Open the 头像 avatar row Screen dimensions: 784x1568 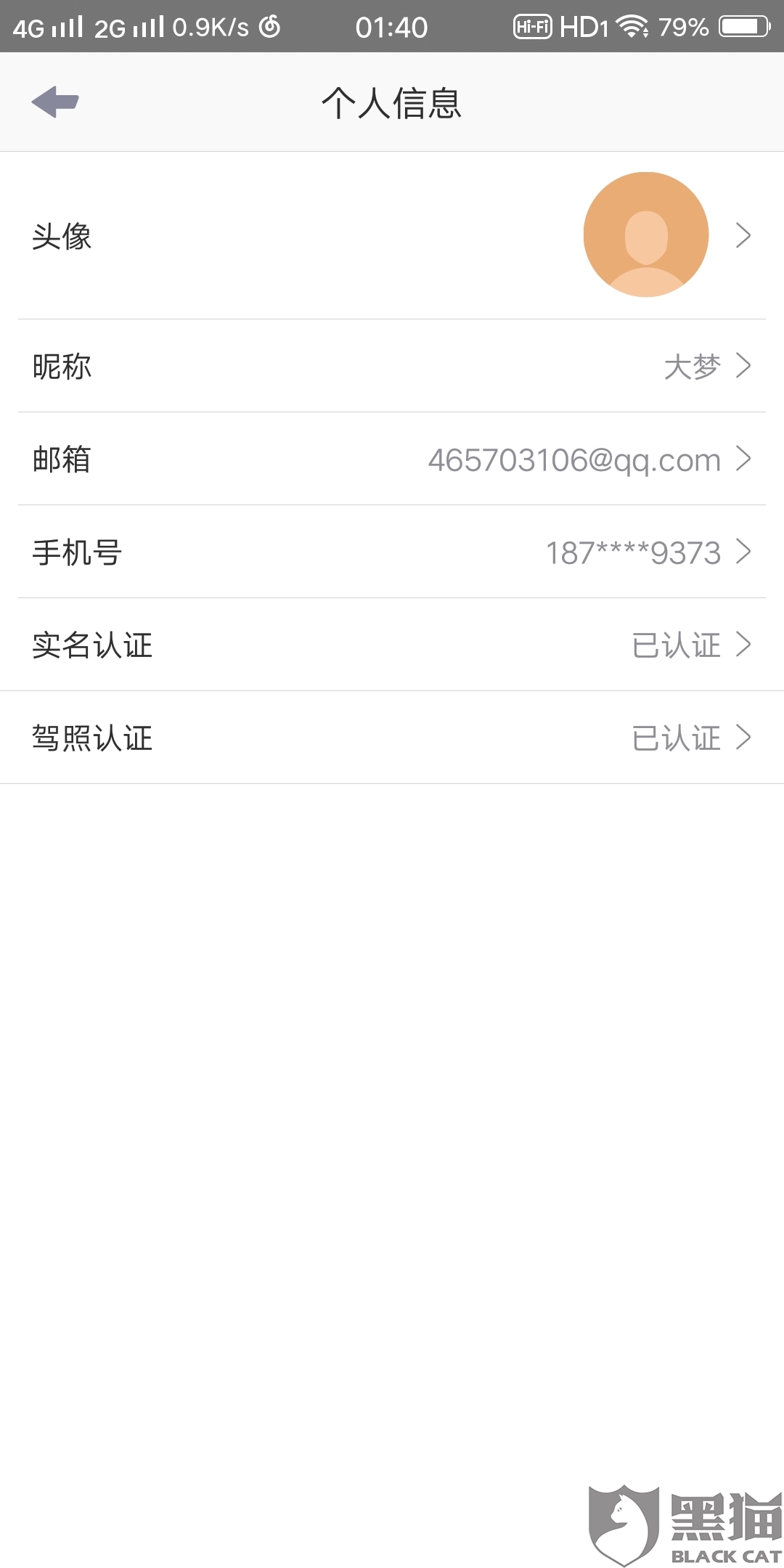point(392,235)
